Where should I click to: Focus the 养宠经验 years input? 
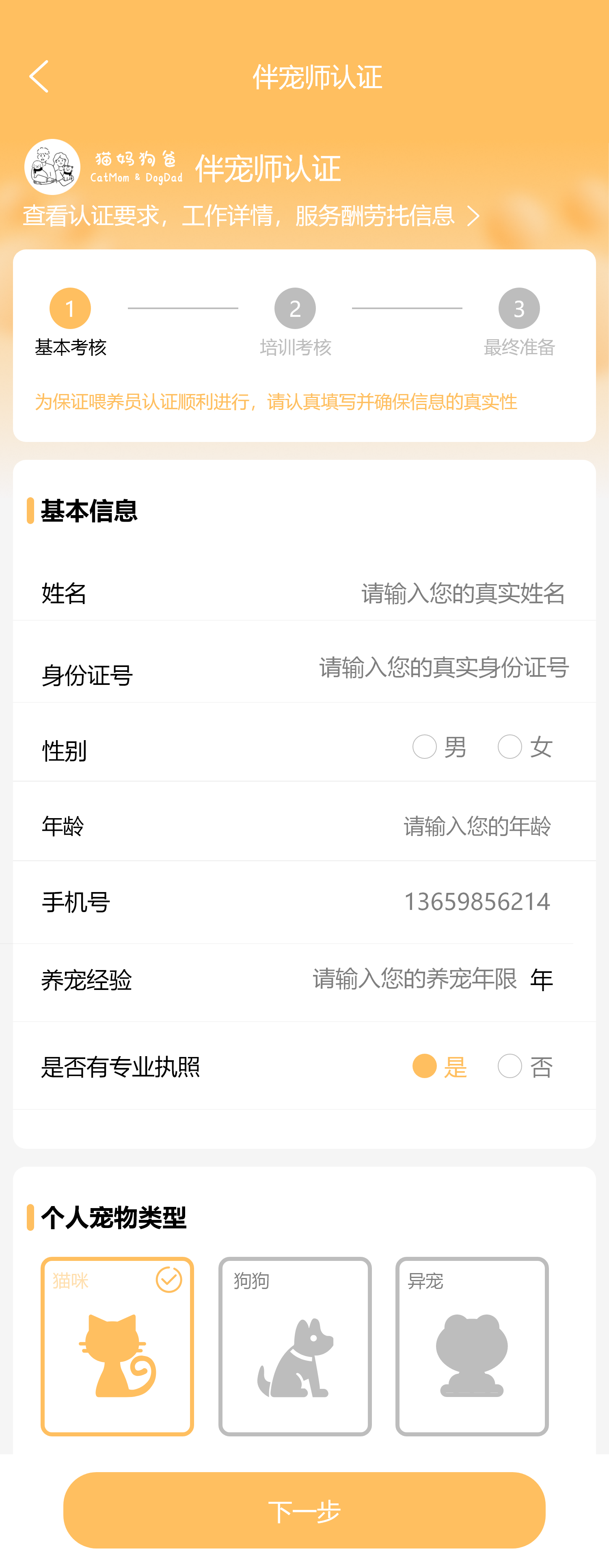pos(414,979)
